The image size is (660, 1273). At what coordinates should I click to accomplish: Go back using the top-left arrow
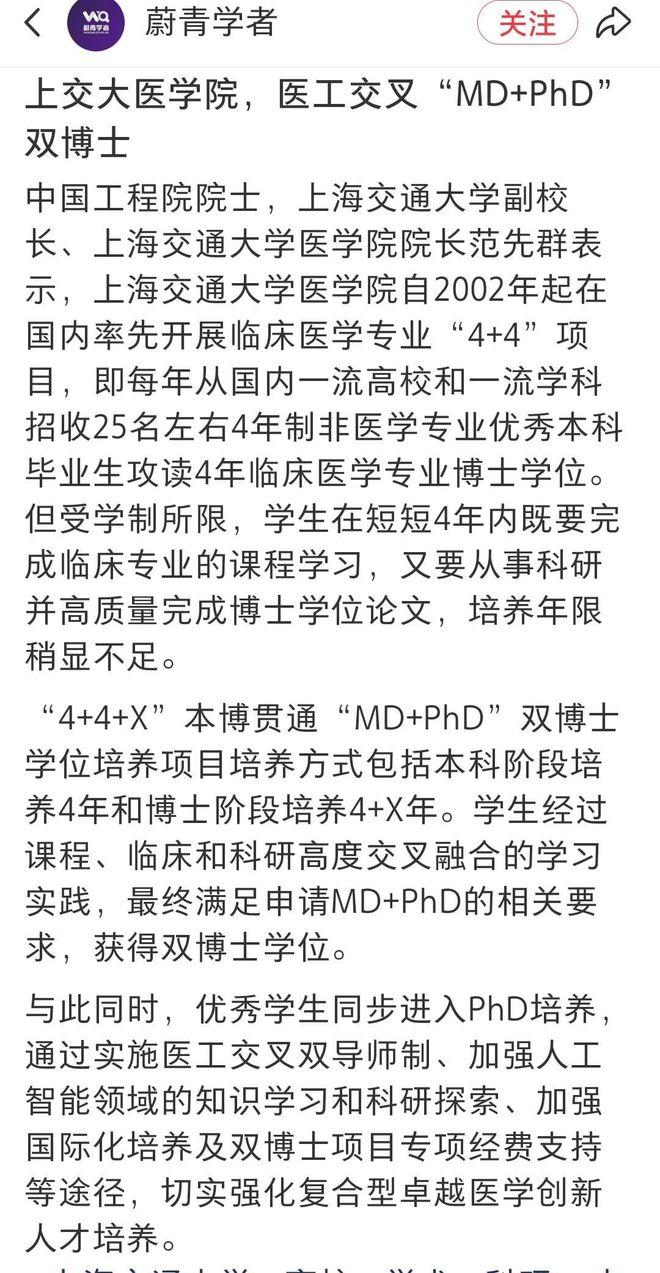click(33, 23)
